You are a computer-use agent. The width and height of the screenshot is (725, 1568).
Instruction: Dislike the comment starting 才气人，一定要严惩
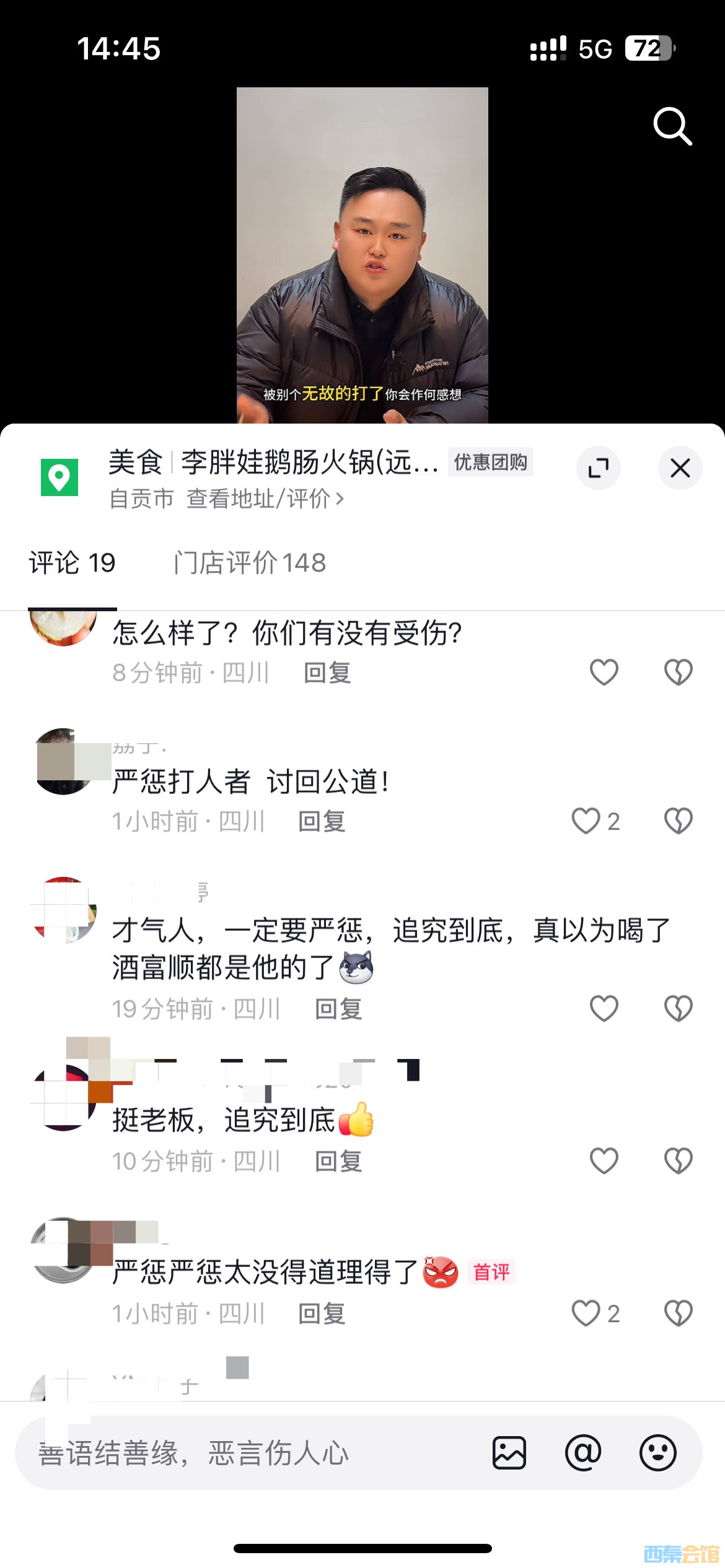point(678,1008)
